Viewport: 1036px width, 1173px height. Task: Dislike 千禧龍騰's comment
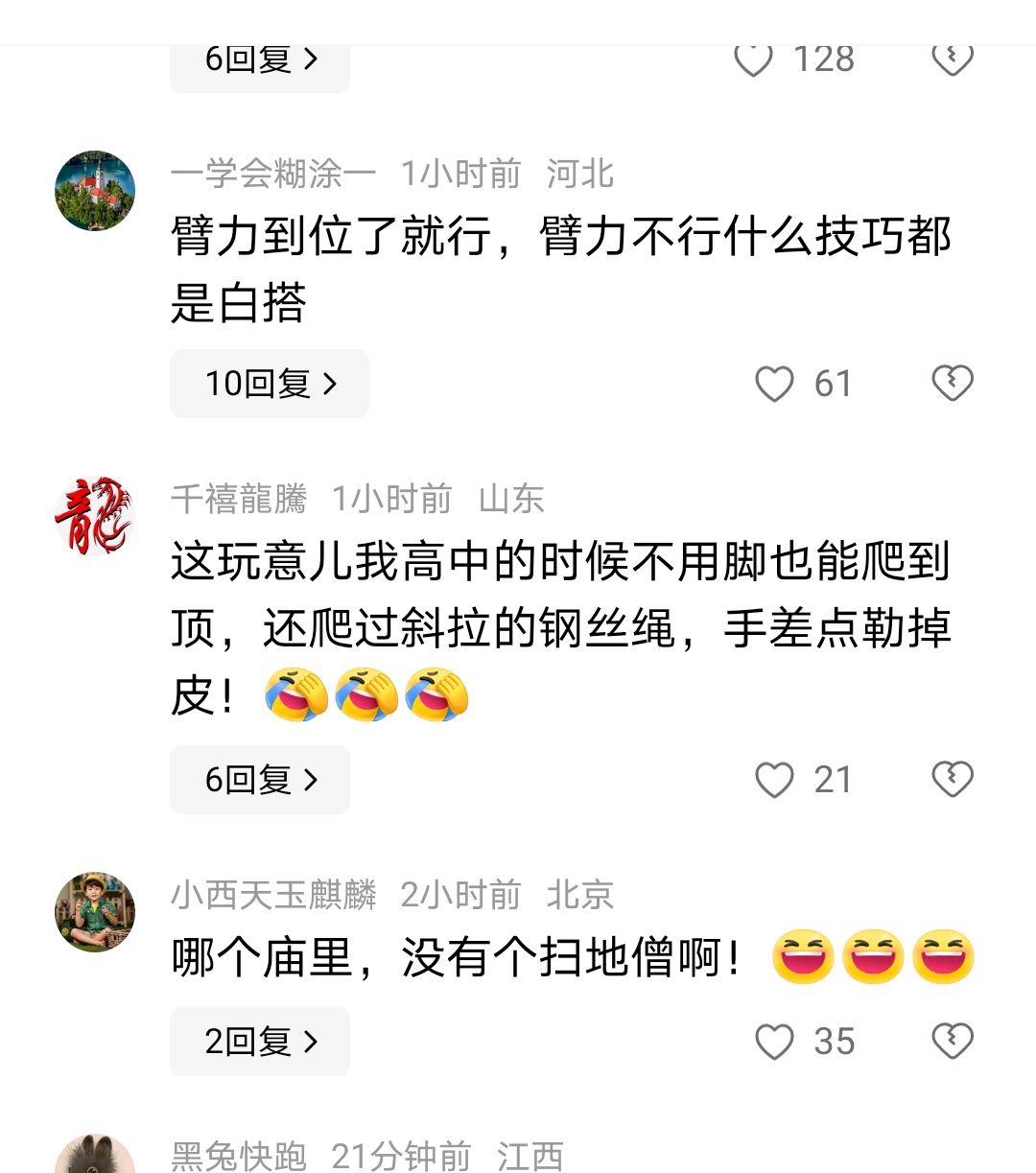coord(952,780)
